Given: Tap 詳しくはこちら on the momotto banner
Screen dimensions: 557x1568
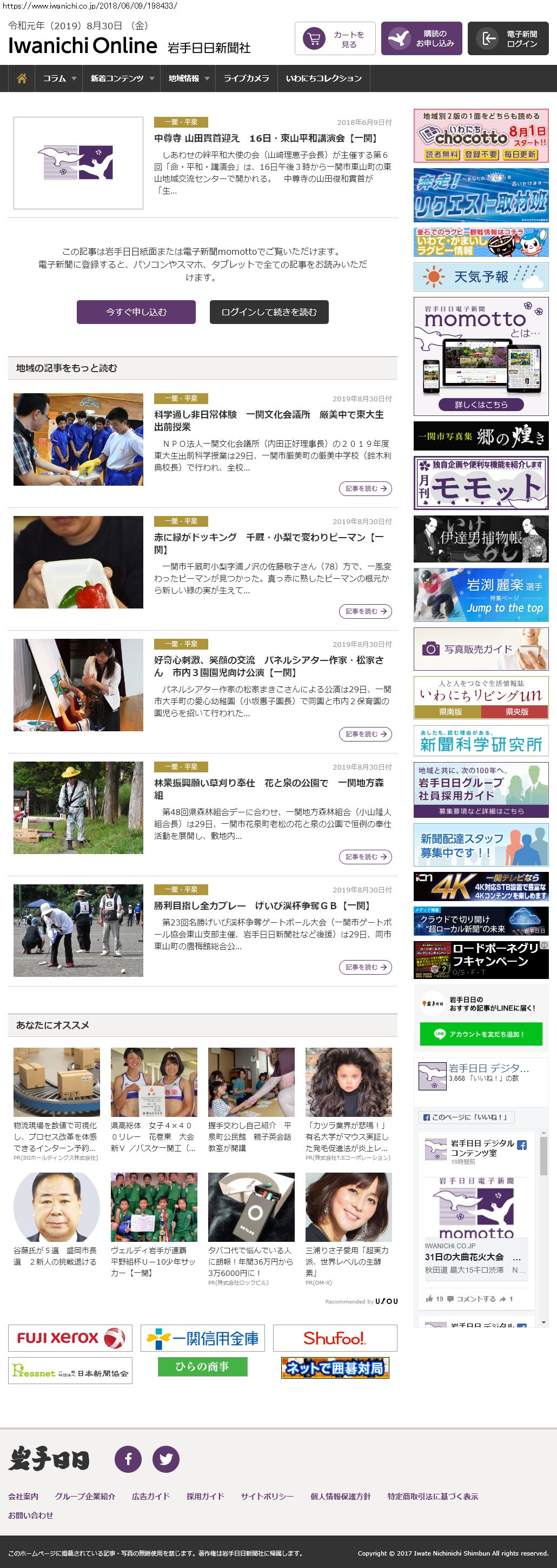Looking at the screenshot, I should tap(480, 404).
